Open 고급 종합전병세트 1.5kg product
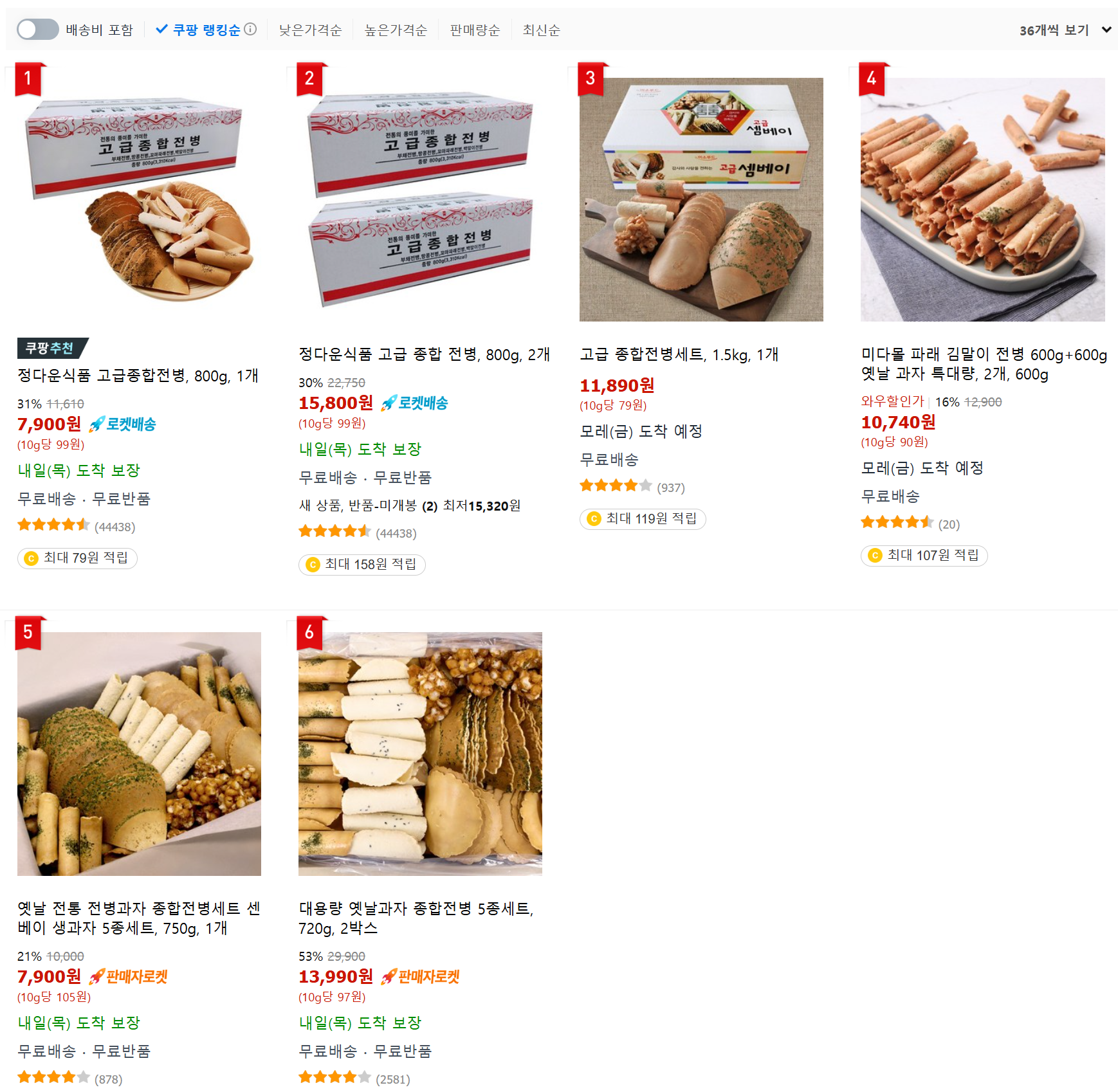The width and height of the screenshot is (1118, 1092). pyautogui.click(x=679, y=354)
